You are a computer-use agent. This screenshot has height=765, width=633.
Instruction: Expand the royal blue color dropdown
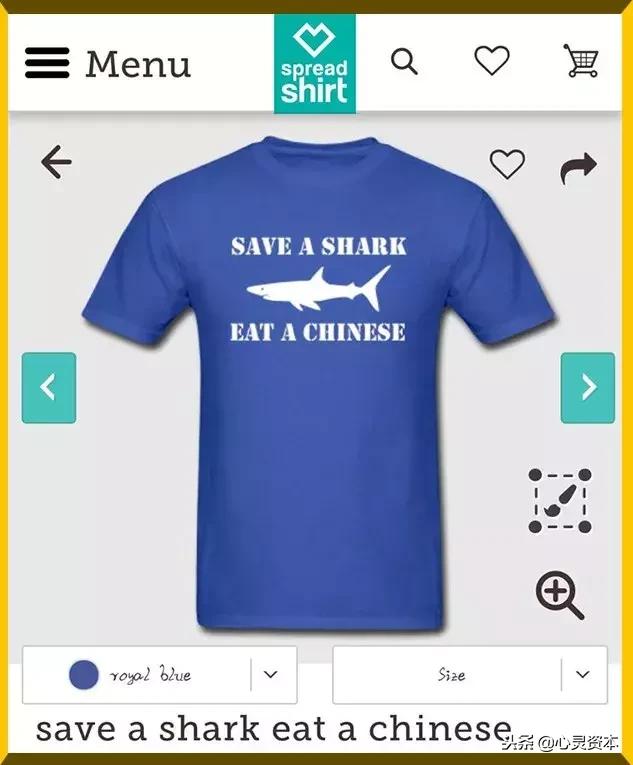270,675
